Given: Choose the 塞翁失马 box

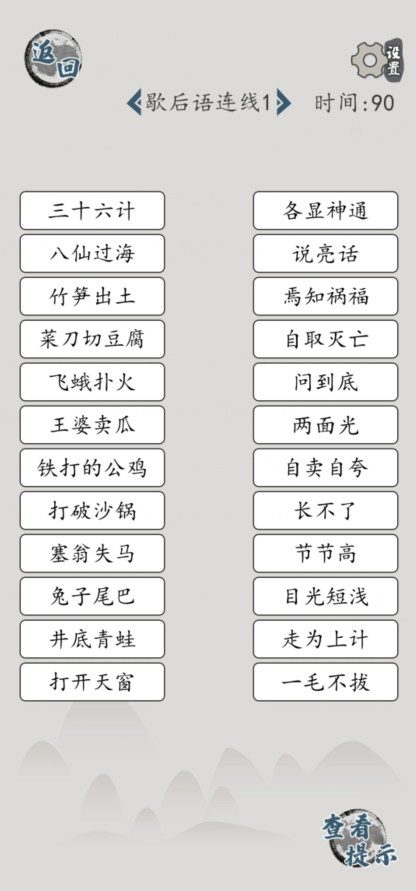Looking at the screenshot, I should 92,553.
